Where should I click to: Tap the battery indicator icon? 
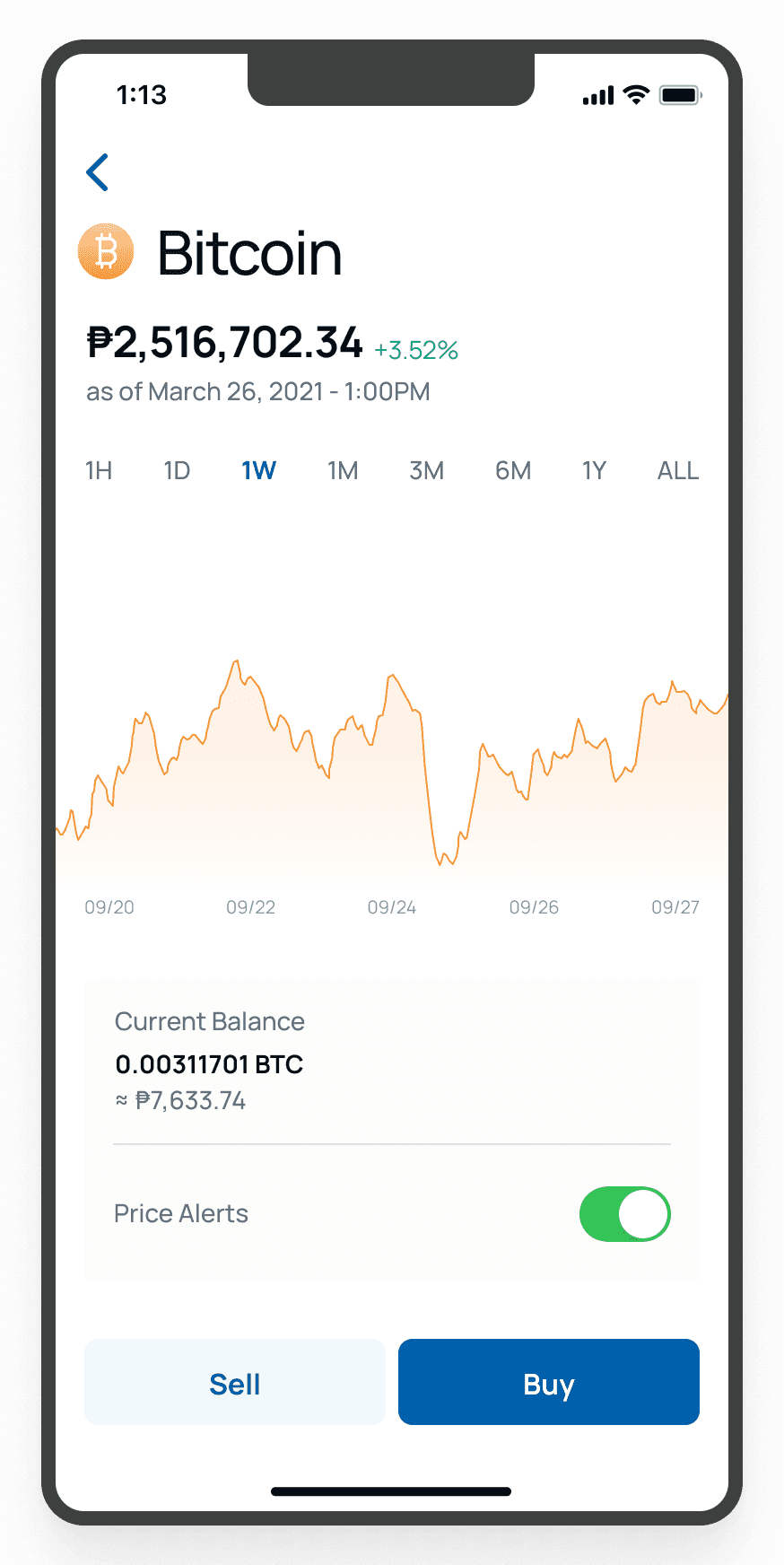(679, 93)
